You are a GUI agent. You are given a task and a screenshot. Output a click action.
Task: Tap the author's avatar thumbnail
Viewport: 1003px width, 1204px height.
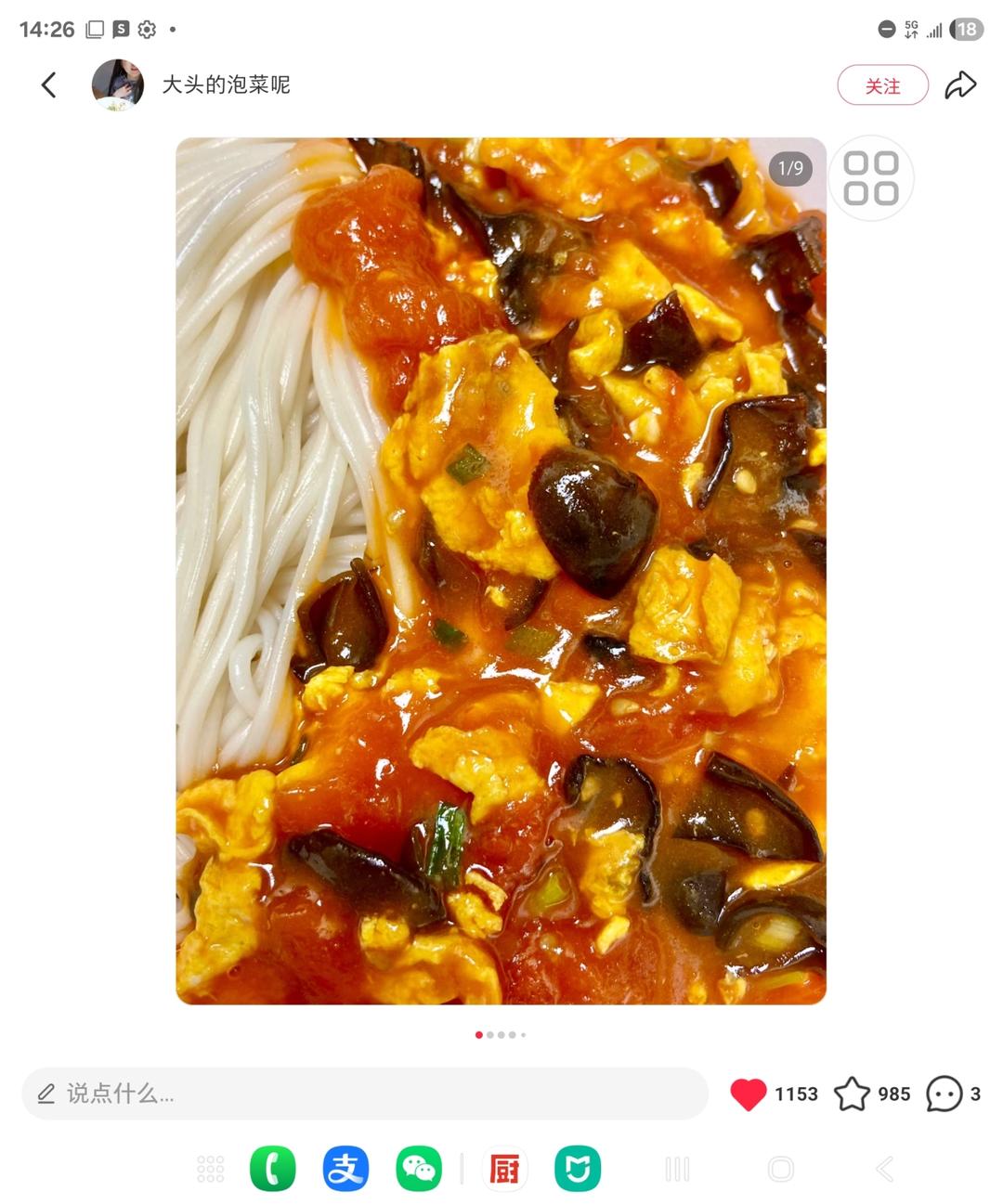[x=118, y=84]
